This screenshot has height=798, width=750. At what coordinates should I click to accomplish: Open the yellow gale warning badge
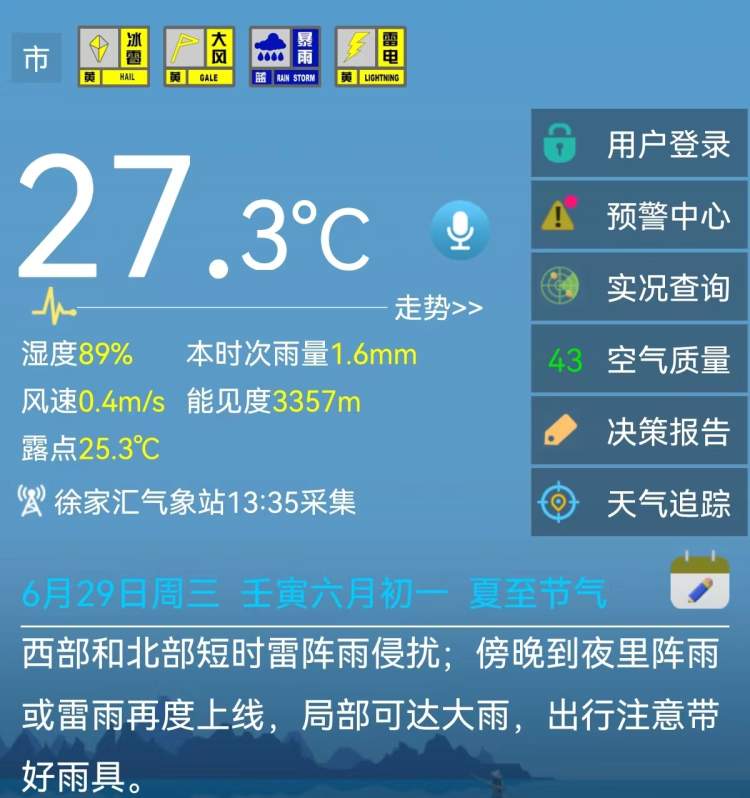click(x=199, y=57)
